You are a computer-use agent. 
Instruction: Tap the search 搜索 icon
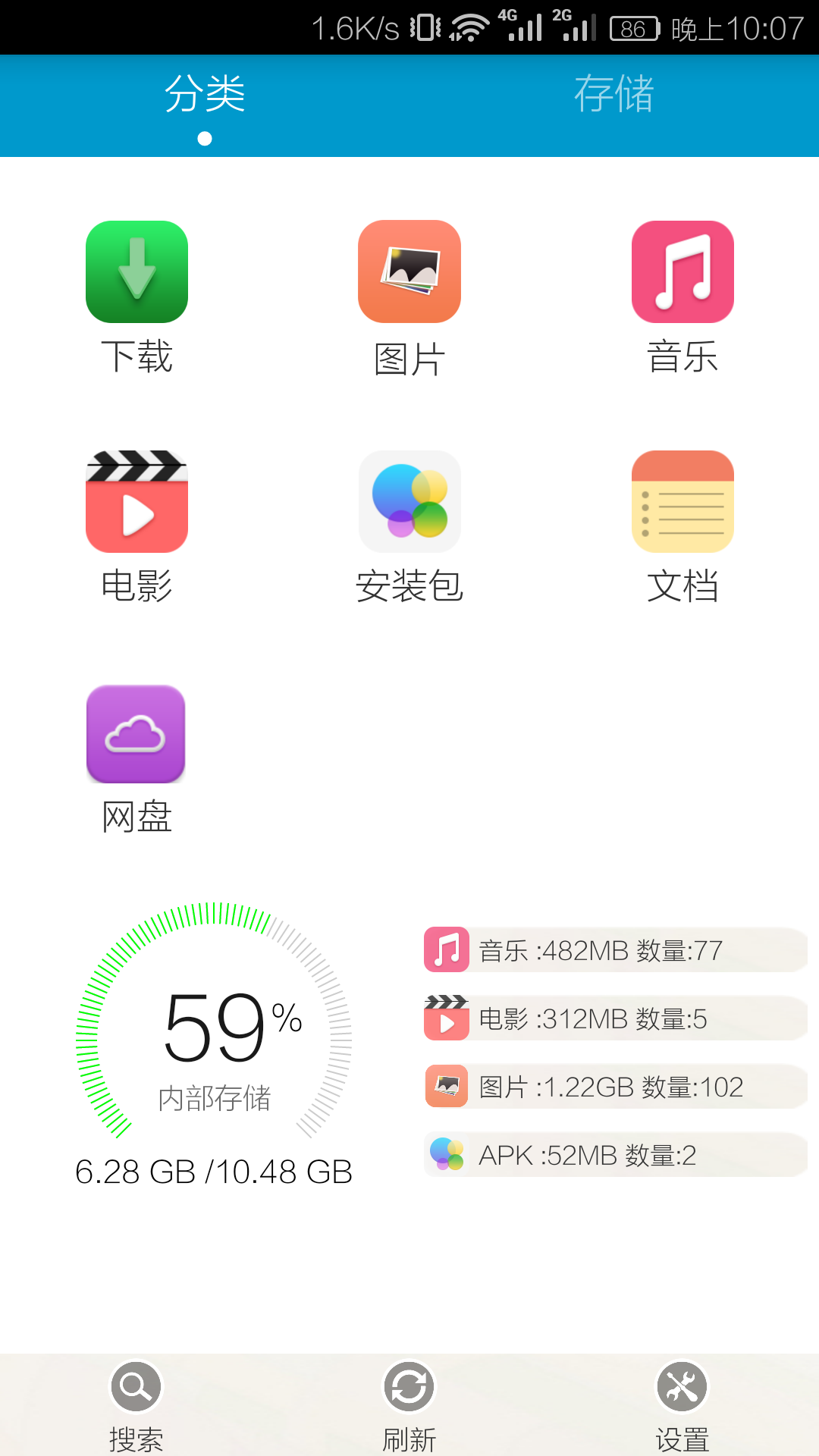(135, 1386)
